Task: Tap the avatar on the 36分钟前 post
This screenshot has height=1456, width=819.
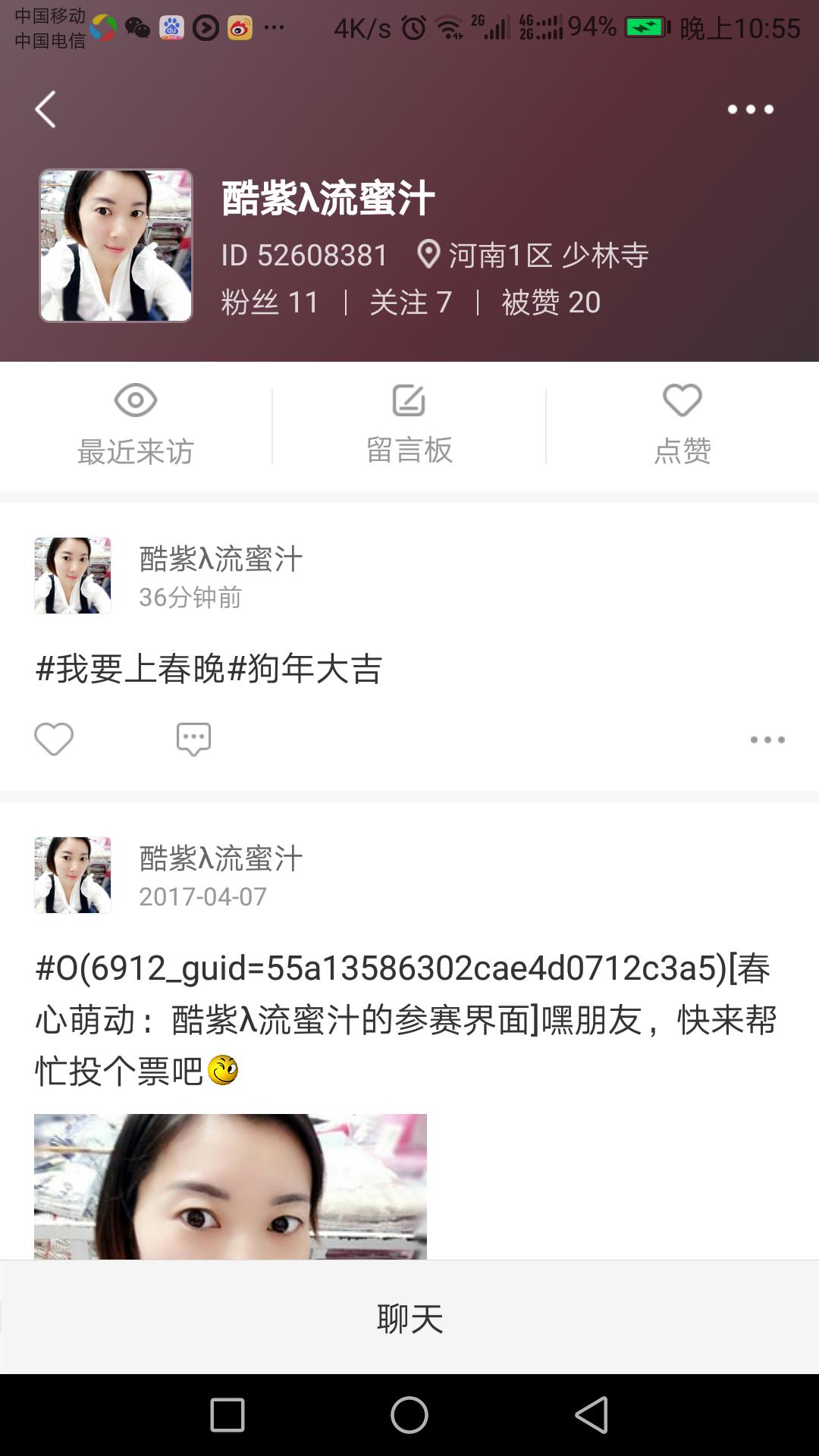Action: point(73,576)
